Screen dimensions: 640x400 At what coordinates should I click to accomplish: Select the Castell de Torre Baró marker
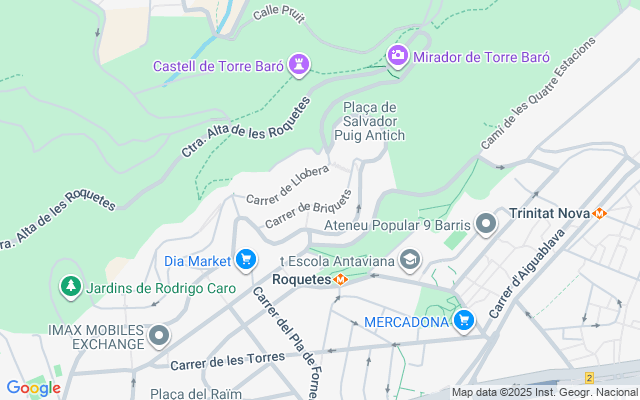coord(298,66)
